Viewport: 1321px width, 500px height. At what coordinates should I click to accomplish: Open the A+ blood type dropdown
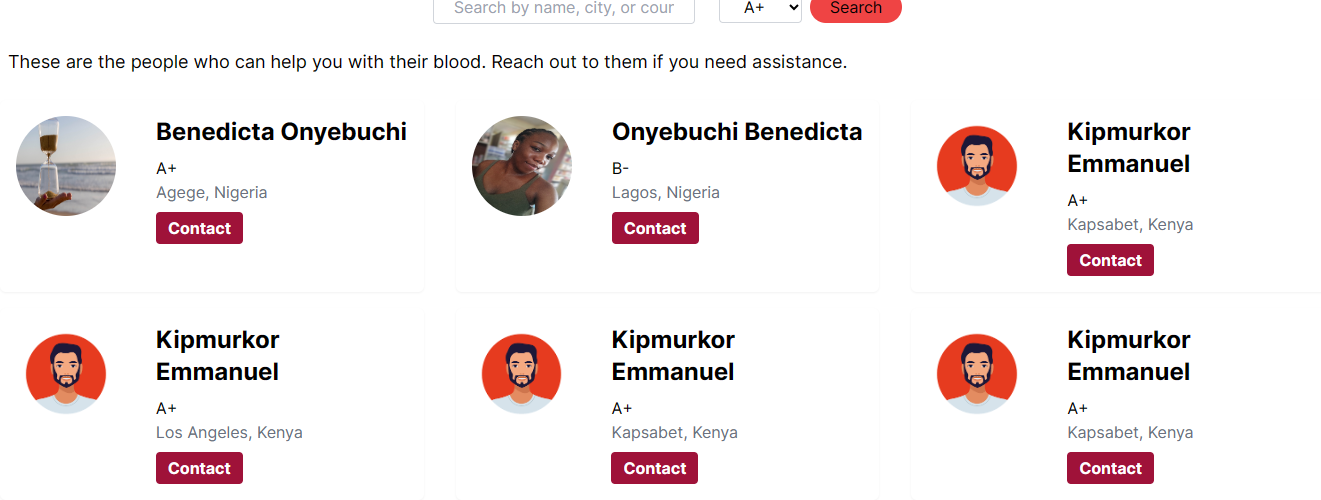click(x=760, y=9)
